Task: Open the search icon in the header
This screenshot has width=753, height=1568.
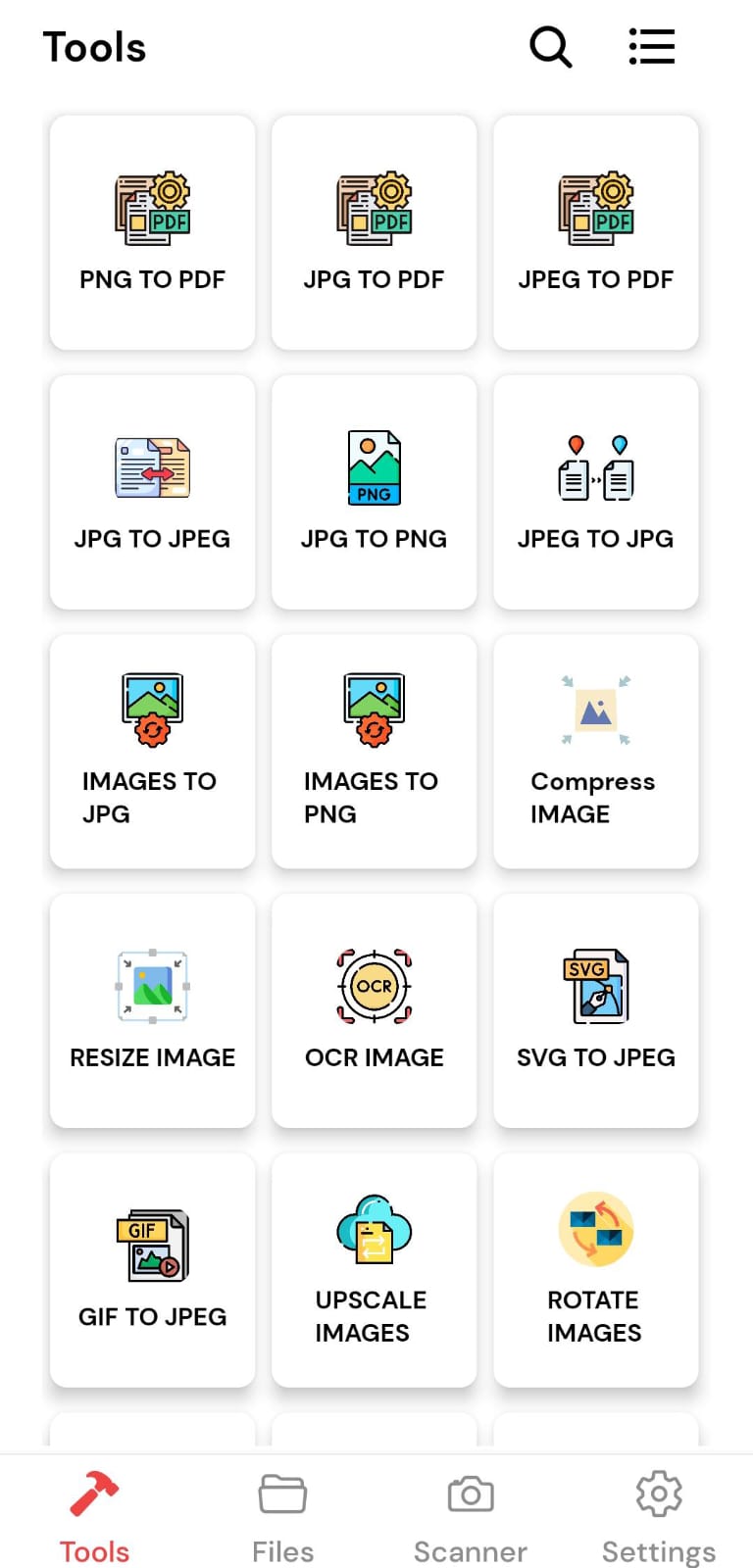Action: point(551,47)
